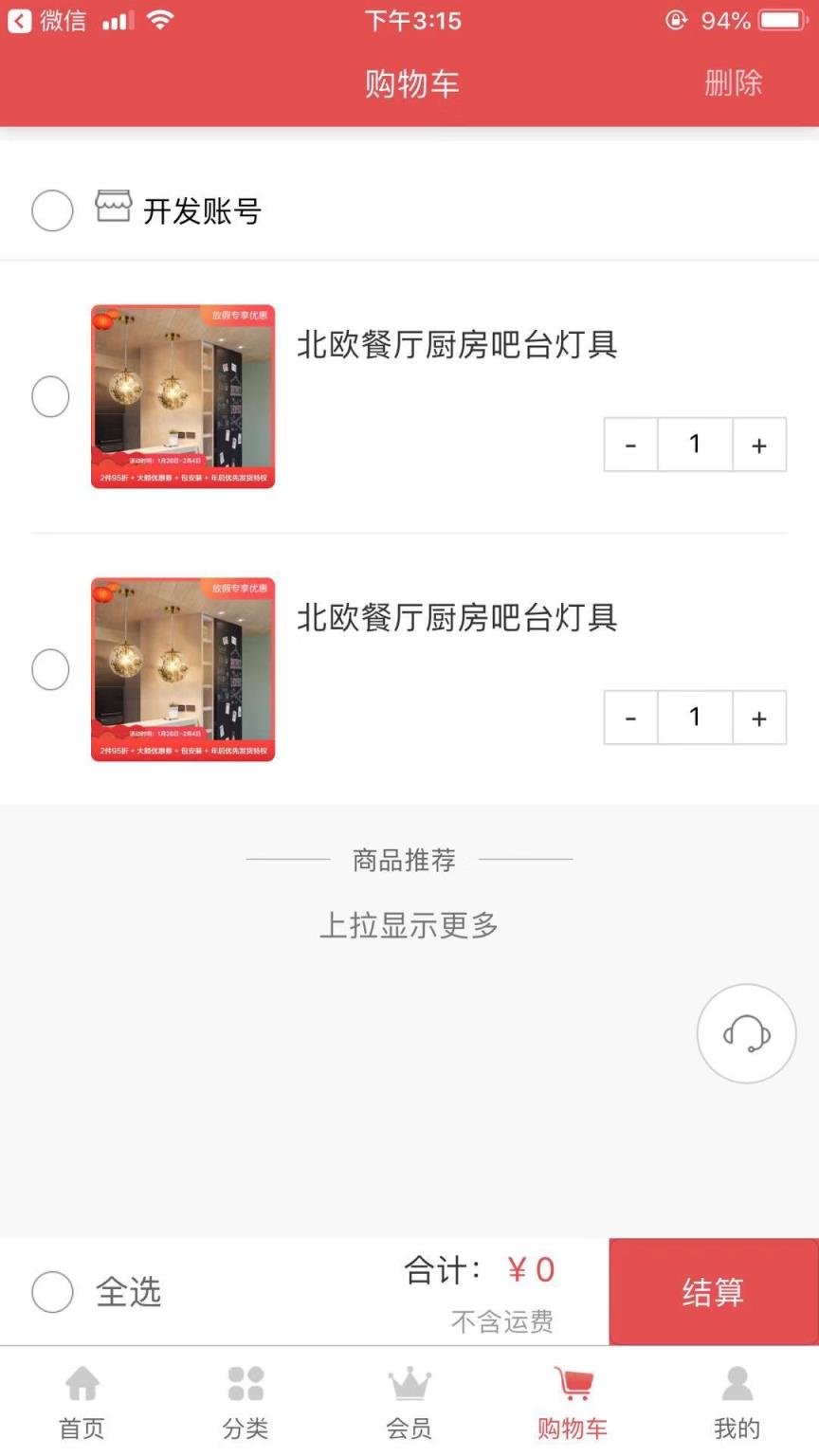Enable 全选 to select all items
819x1456 pixels.
tap(52, 1291)
